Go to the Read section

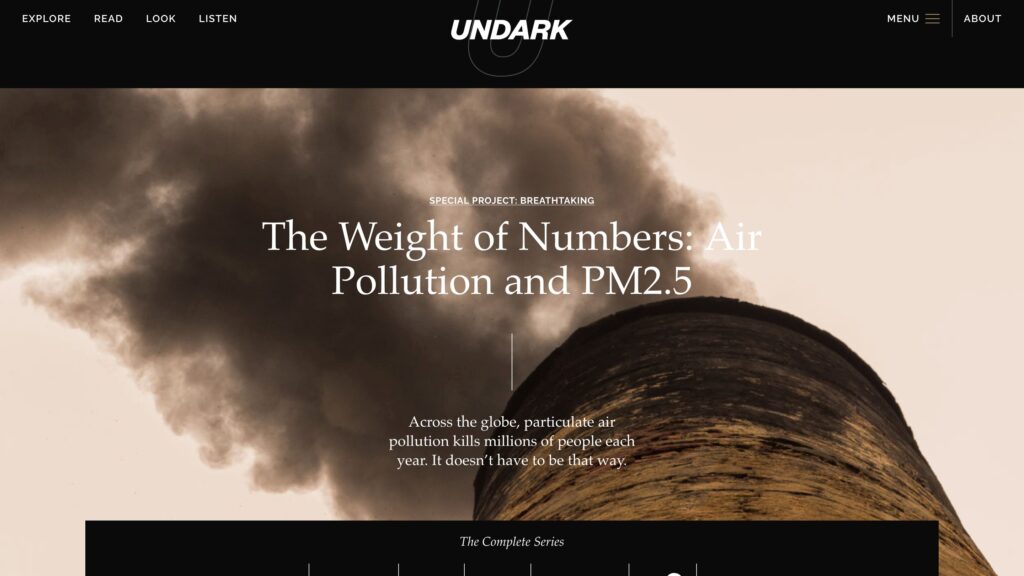click(108, 19)
